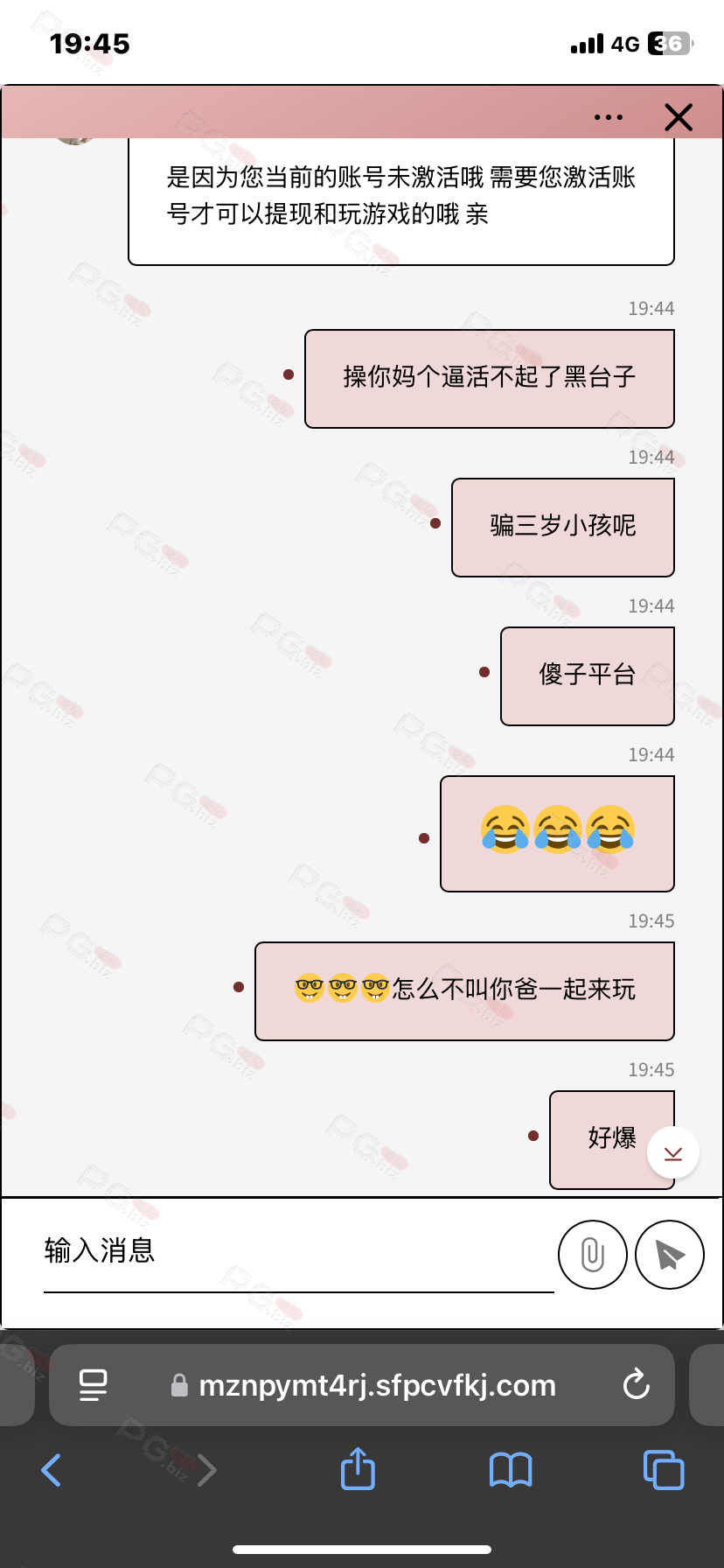Close the chat window

point(679,117)
